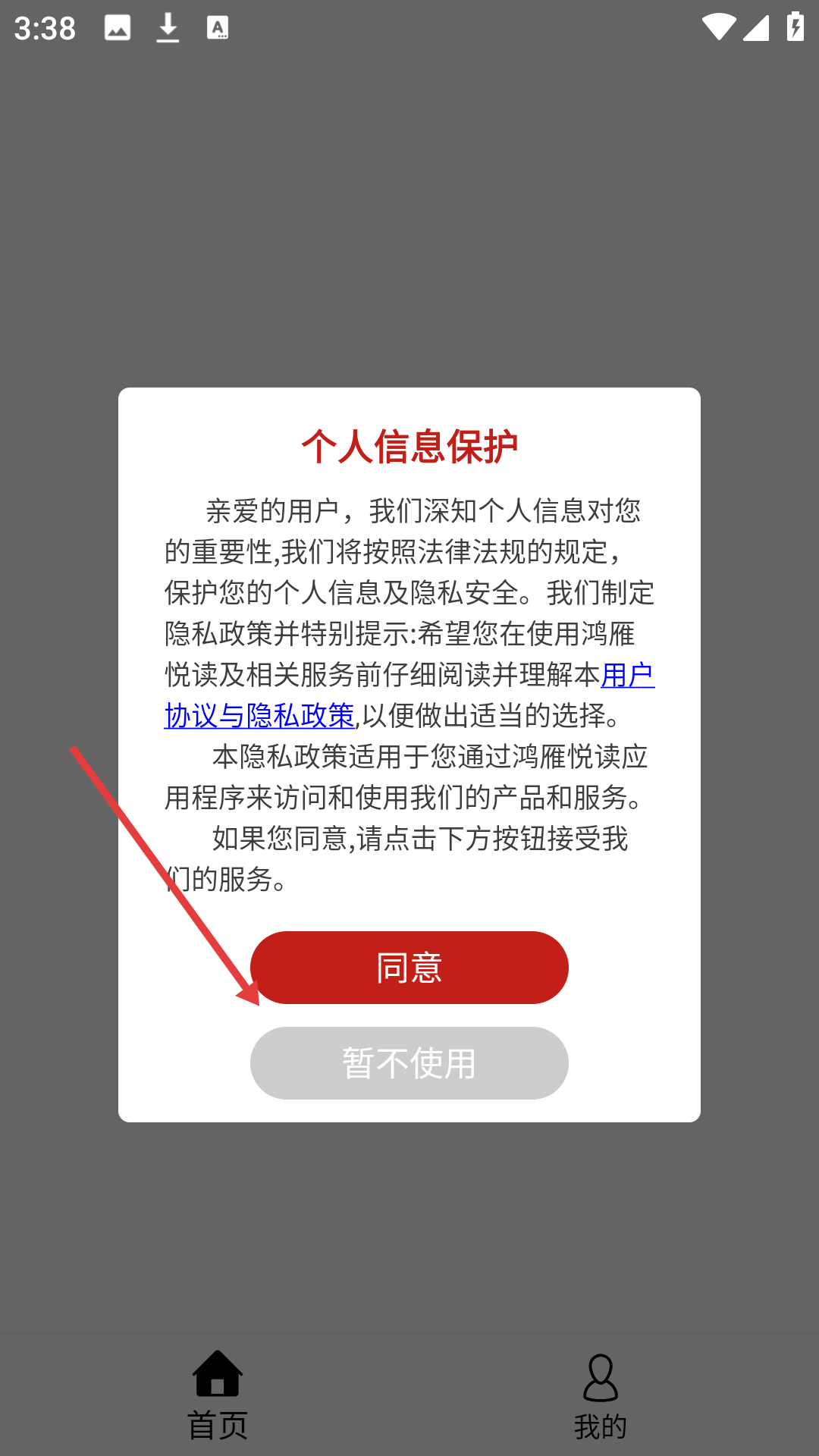Open the 用户协议与隐私政策 link
819x1456 pixels.
tap(259, 715)
